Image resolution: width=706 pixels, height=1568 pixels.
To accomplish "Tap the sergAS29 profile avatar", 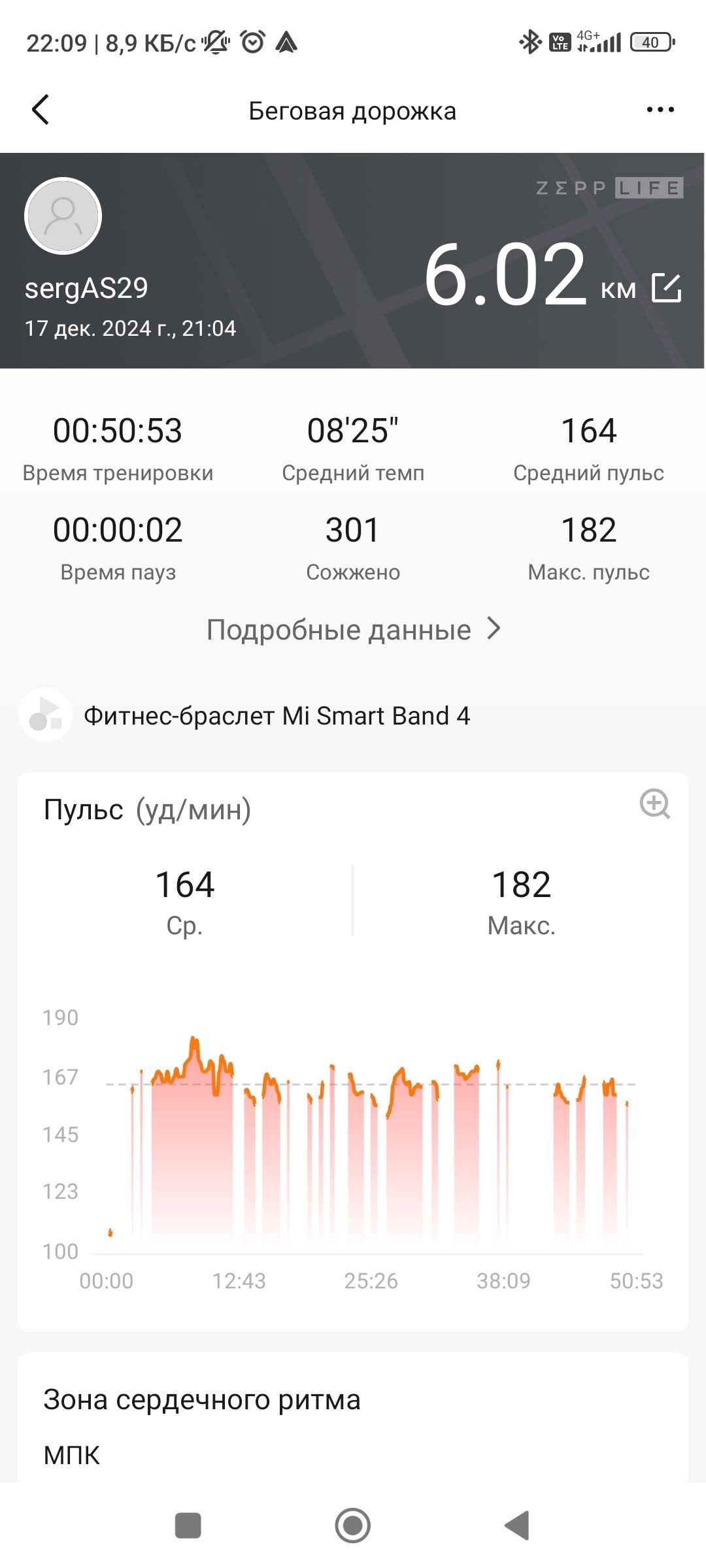I will click(x=63, y=216).
